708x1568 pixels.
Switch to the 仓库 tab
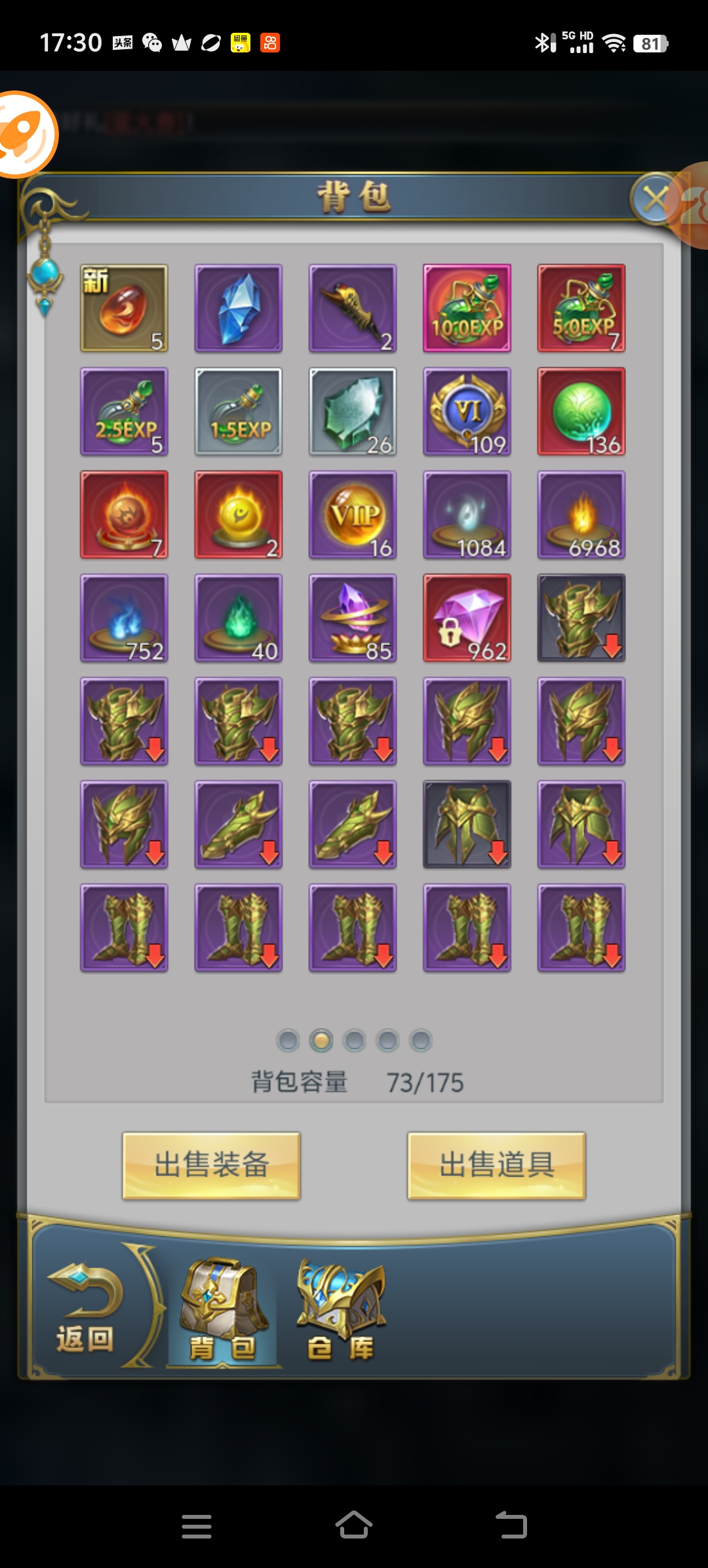(341, 1310)
